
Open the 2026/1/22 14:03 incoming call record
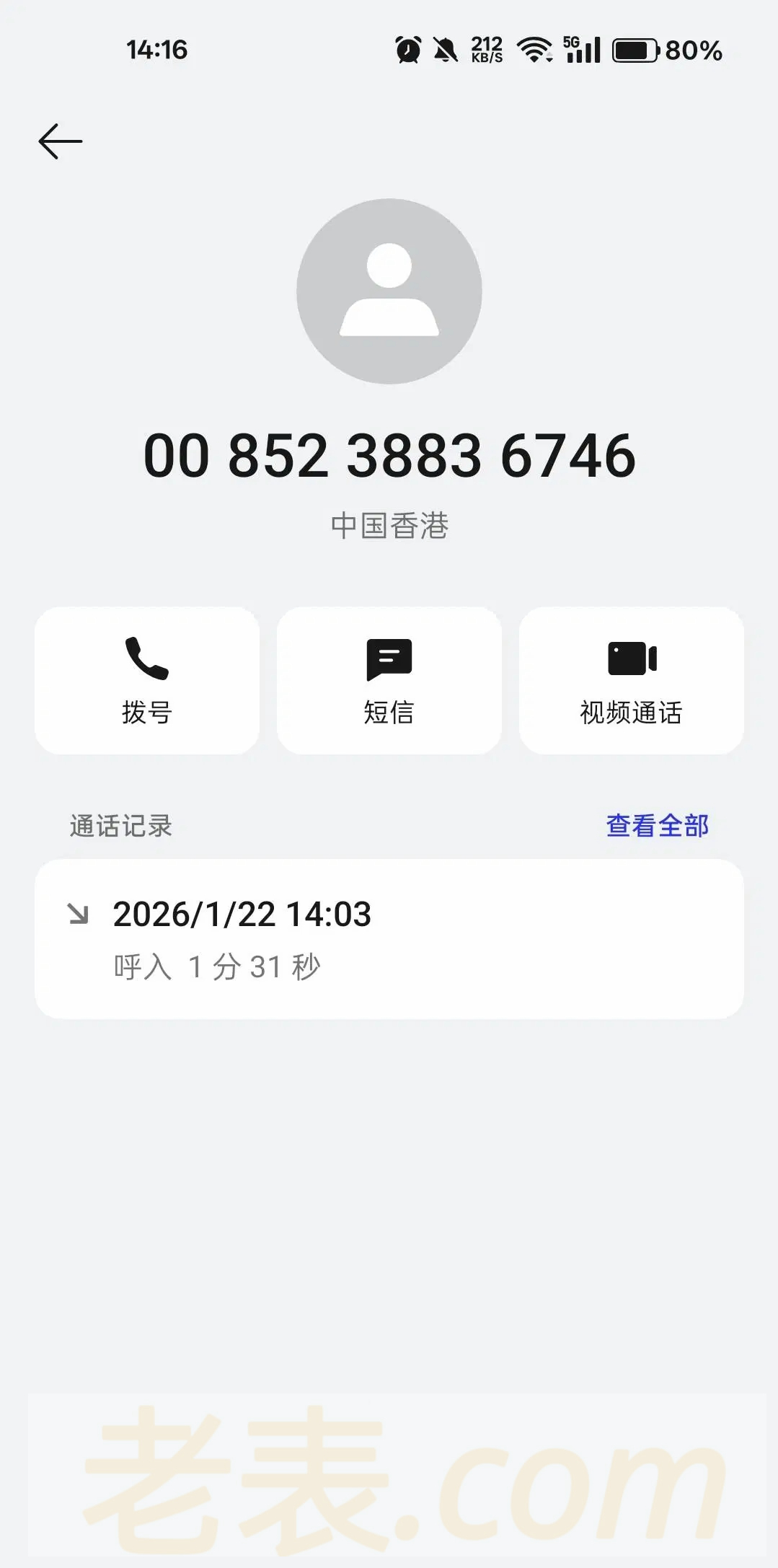point(389,938)
